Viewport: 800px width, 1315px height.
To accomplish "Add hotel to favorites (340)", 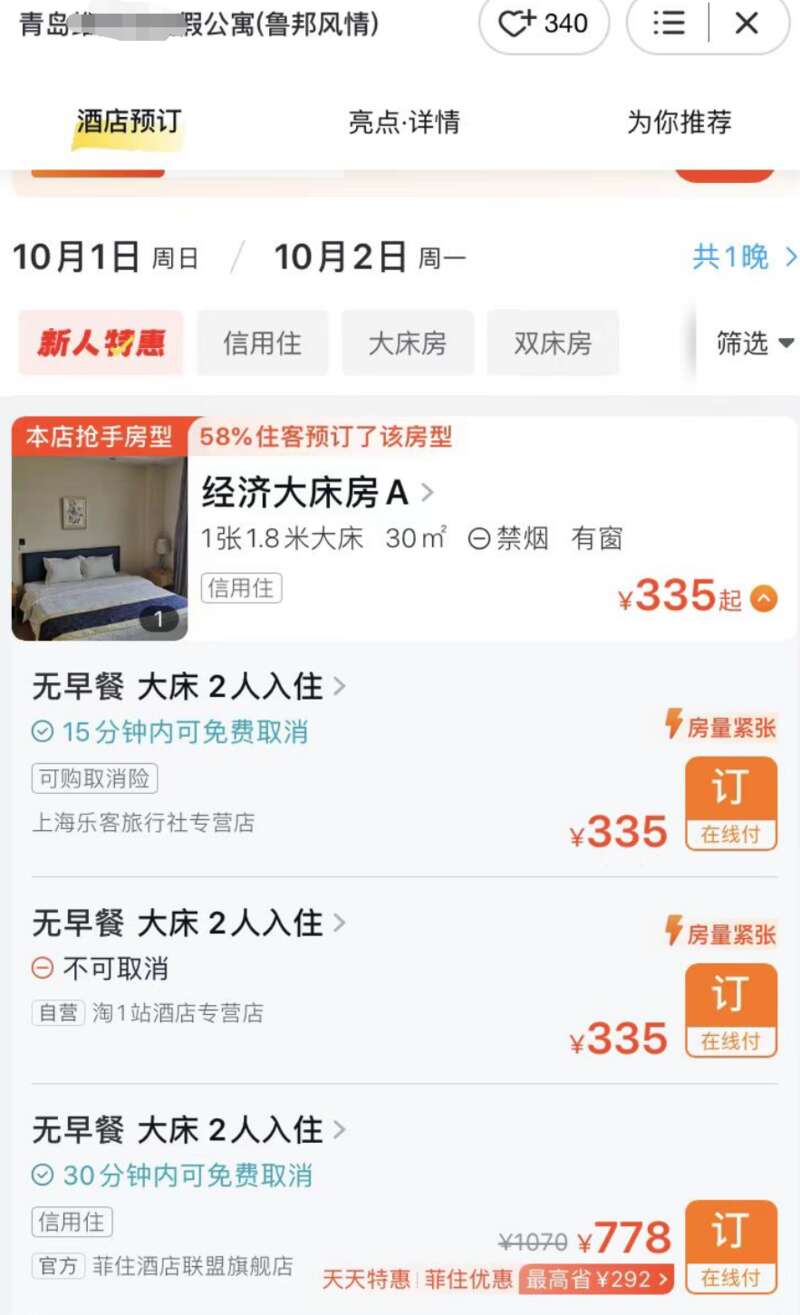I will (x=543, y=23).
